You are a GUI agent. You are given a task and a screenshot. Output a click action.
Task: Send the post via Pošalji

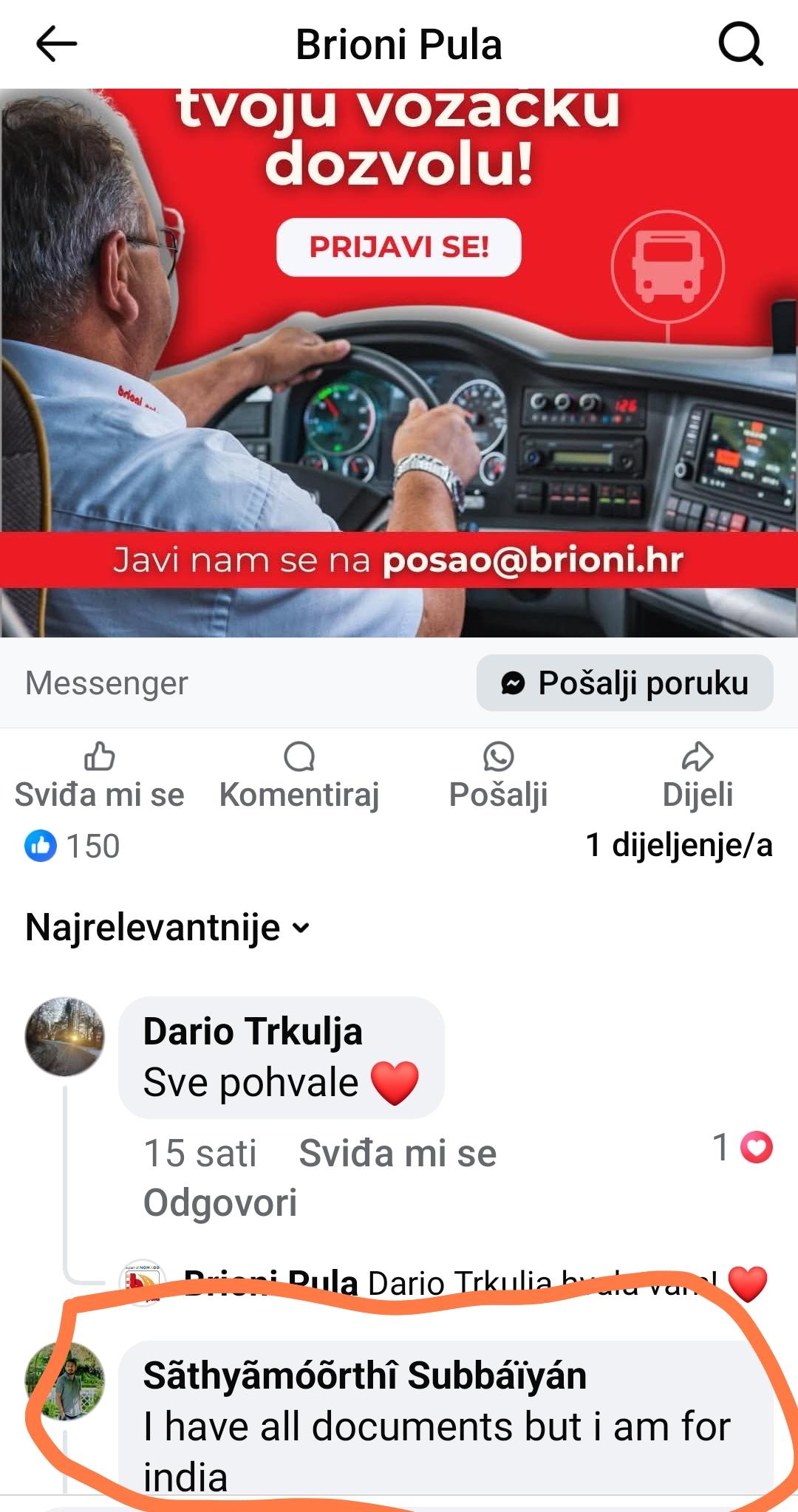[x=499, y=776]
